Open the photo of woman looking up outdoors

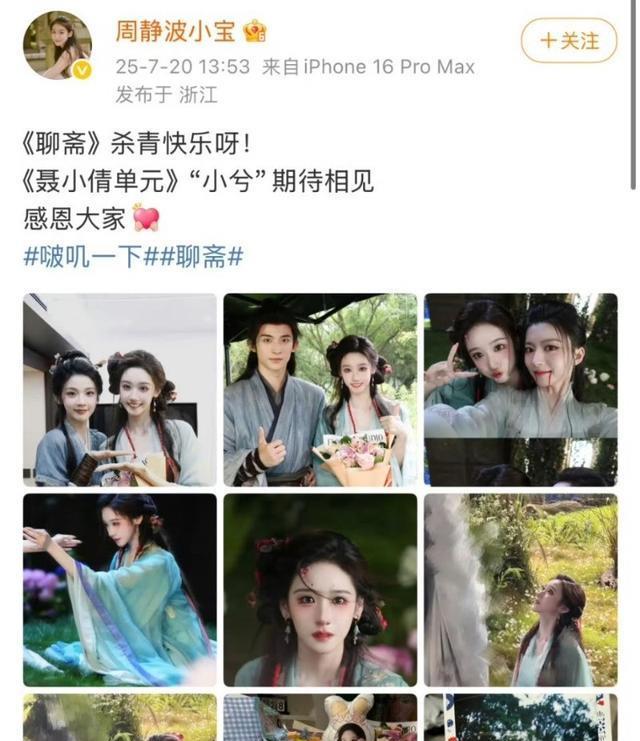point(521,589)
